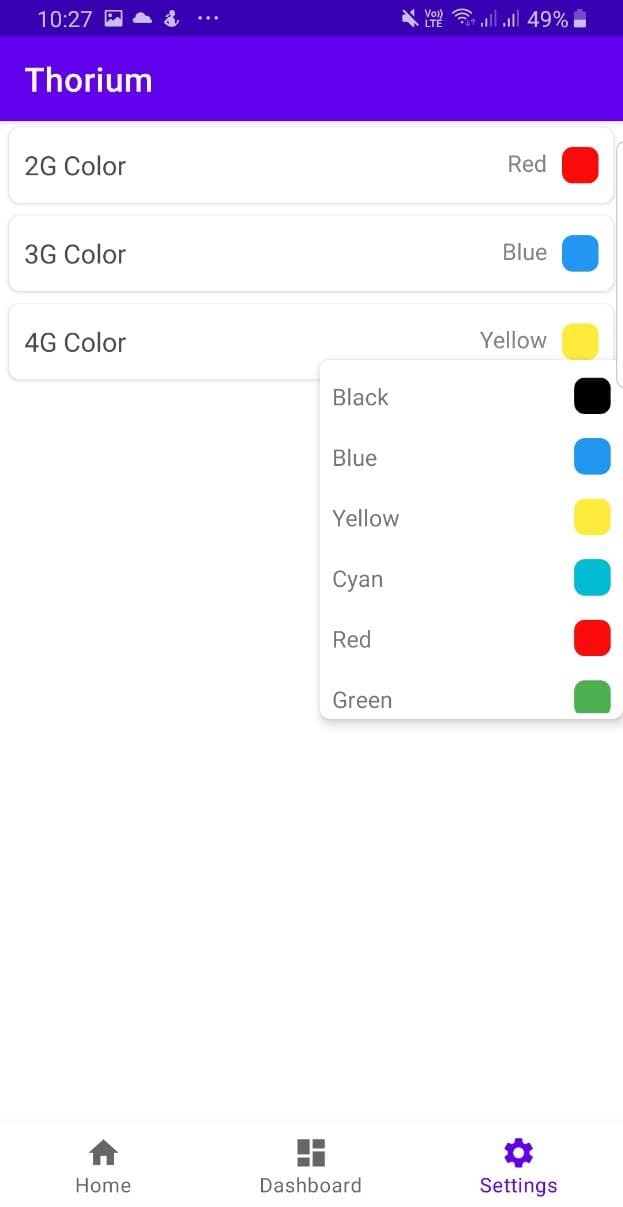Choose Red in the dropdown list
623x1207 pixels.
tap(471, 639)
